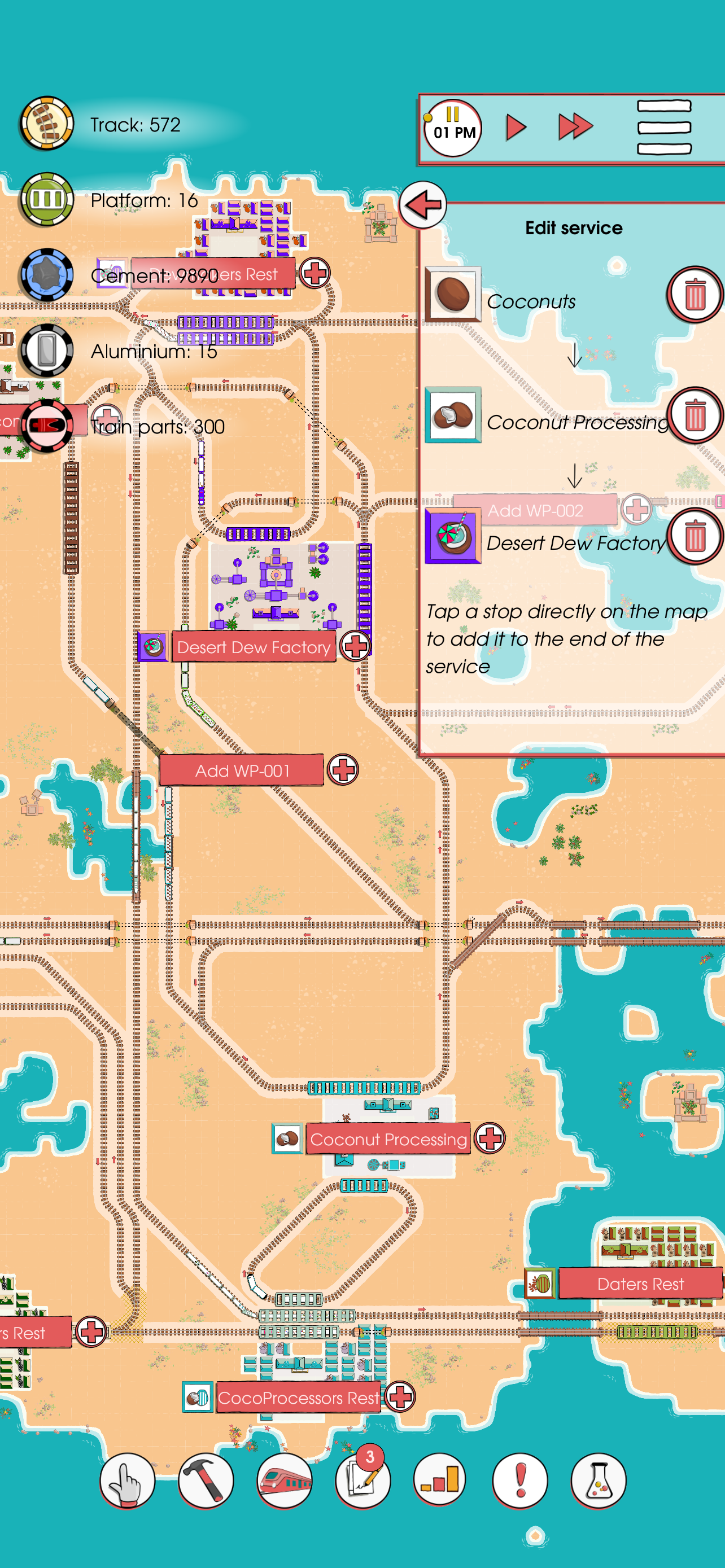Select the pointer hand tool
The image size is (725, 1568).
[x=127, y=1481]
